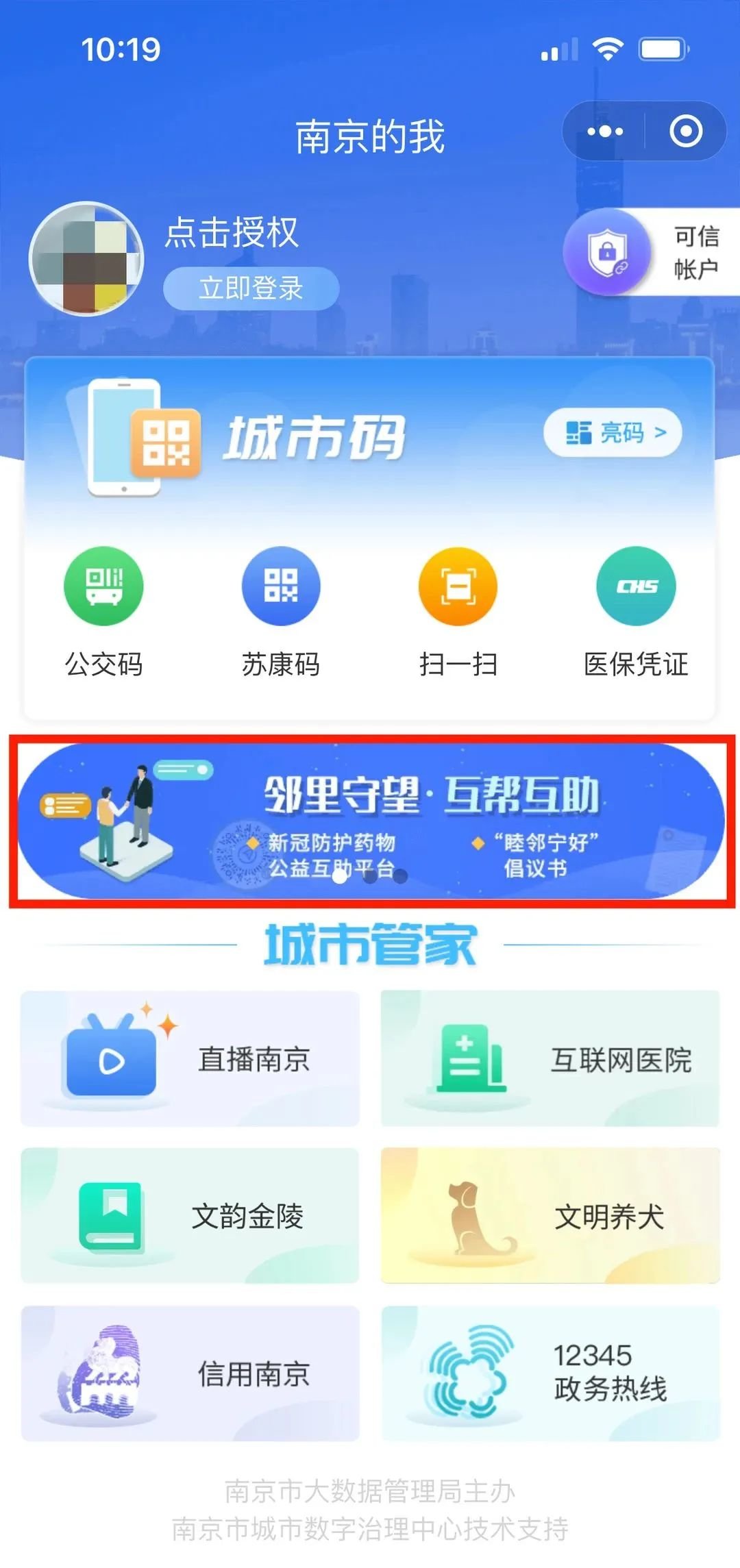Open the 可信帐户 trusted account
The image size is (740, 1568).
651,252
